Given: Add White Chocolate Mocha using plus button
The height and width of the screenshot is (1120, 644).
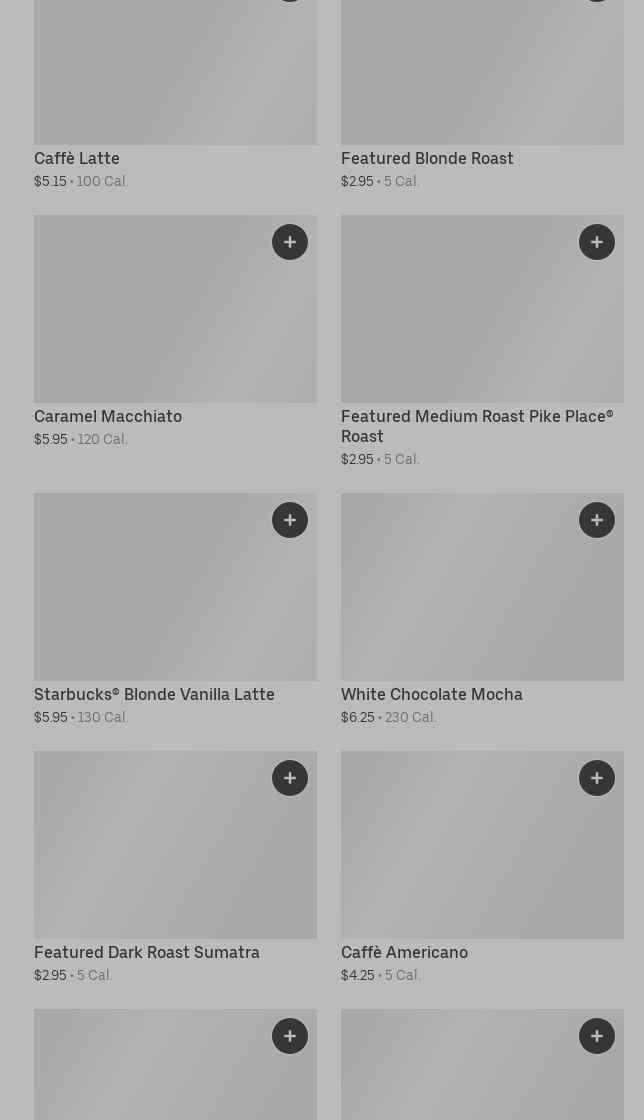Looking at the screenshot, I should coord(597,520).
